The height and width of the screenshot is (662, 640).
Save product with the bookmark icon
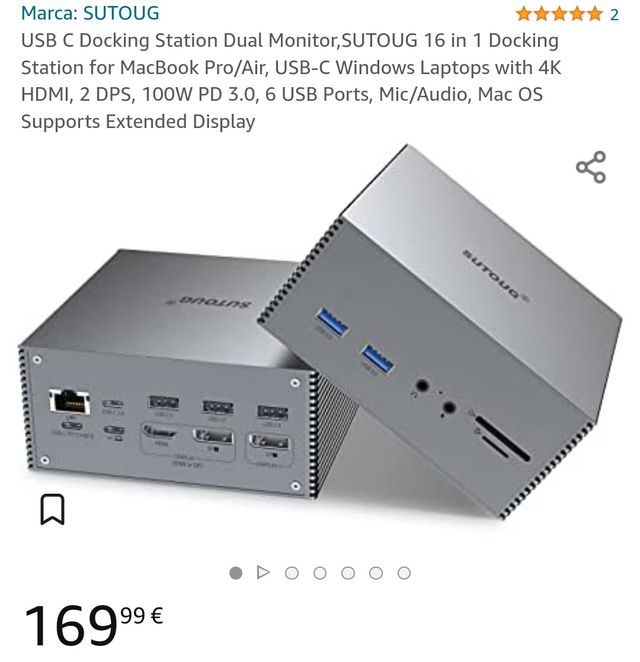click(52, 509)
